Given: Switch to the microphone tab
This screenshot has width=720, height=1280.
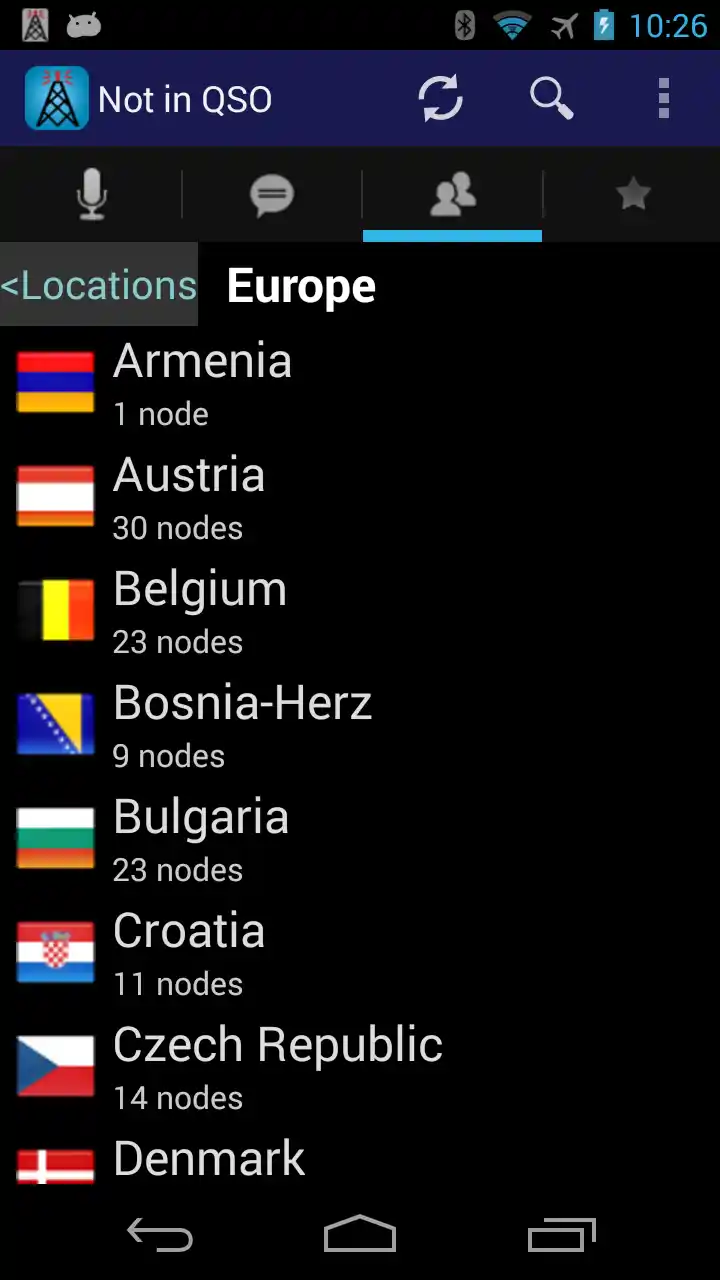Looking at the screenshot, I should [x=91, y=194].
